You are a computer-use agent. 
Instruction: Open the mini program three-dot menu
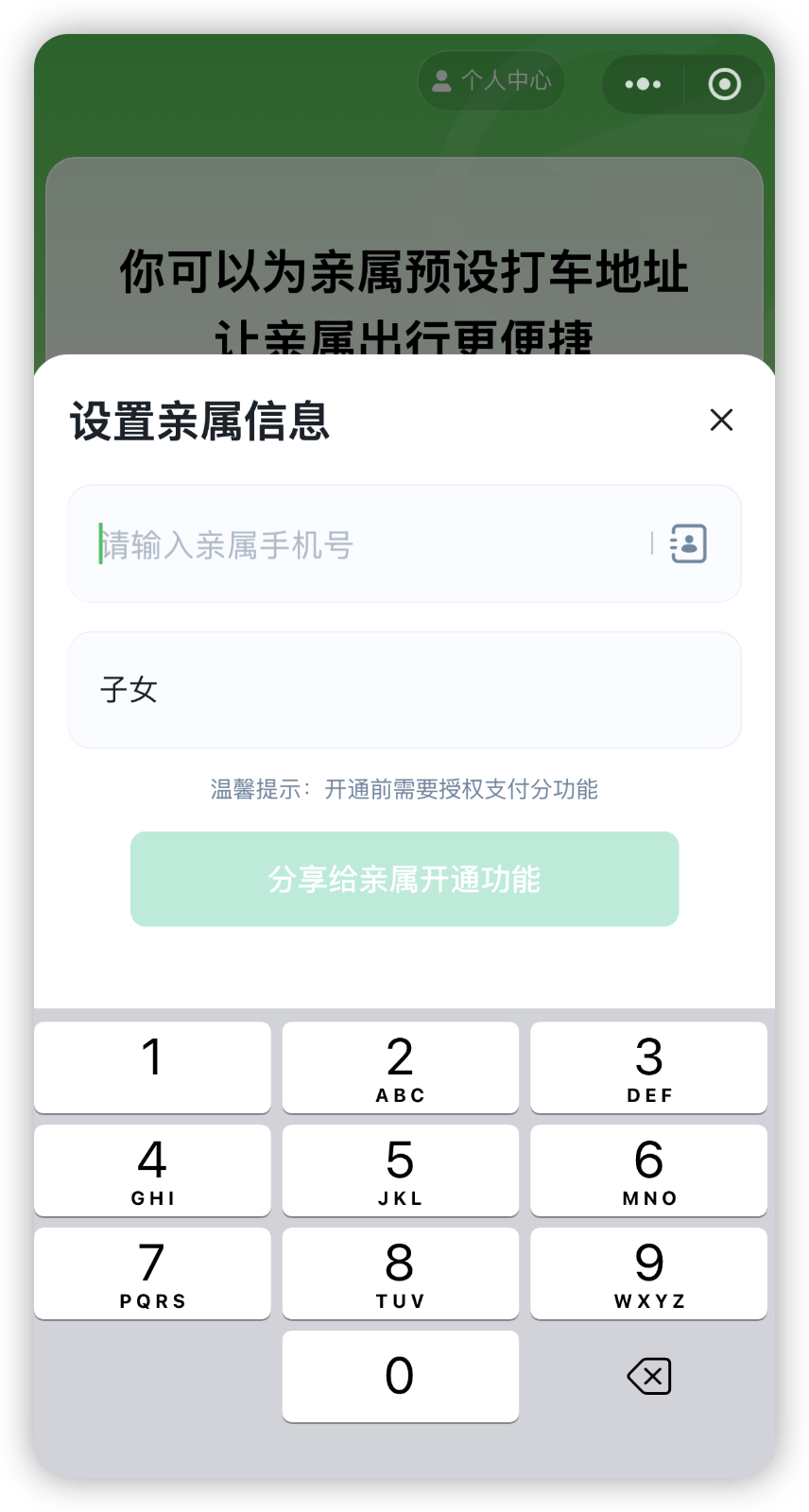(643, 84)
